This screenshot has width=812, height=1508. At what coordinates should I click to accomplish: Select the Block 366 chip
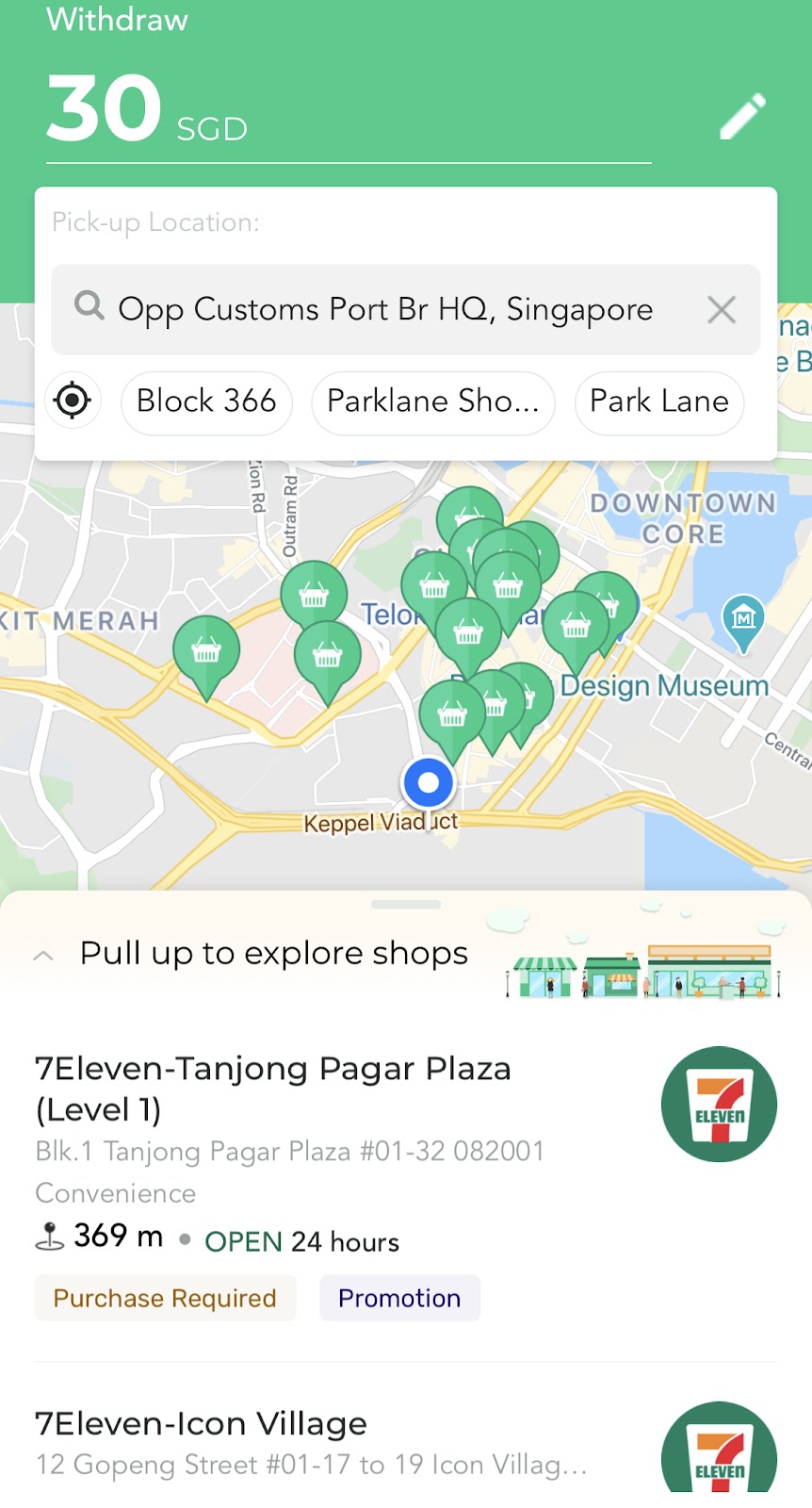pyautogui.click(x=206, y=402)
